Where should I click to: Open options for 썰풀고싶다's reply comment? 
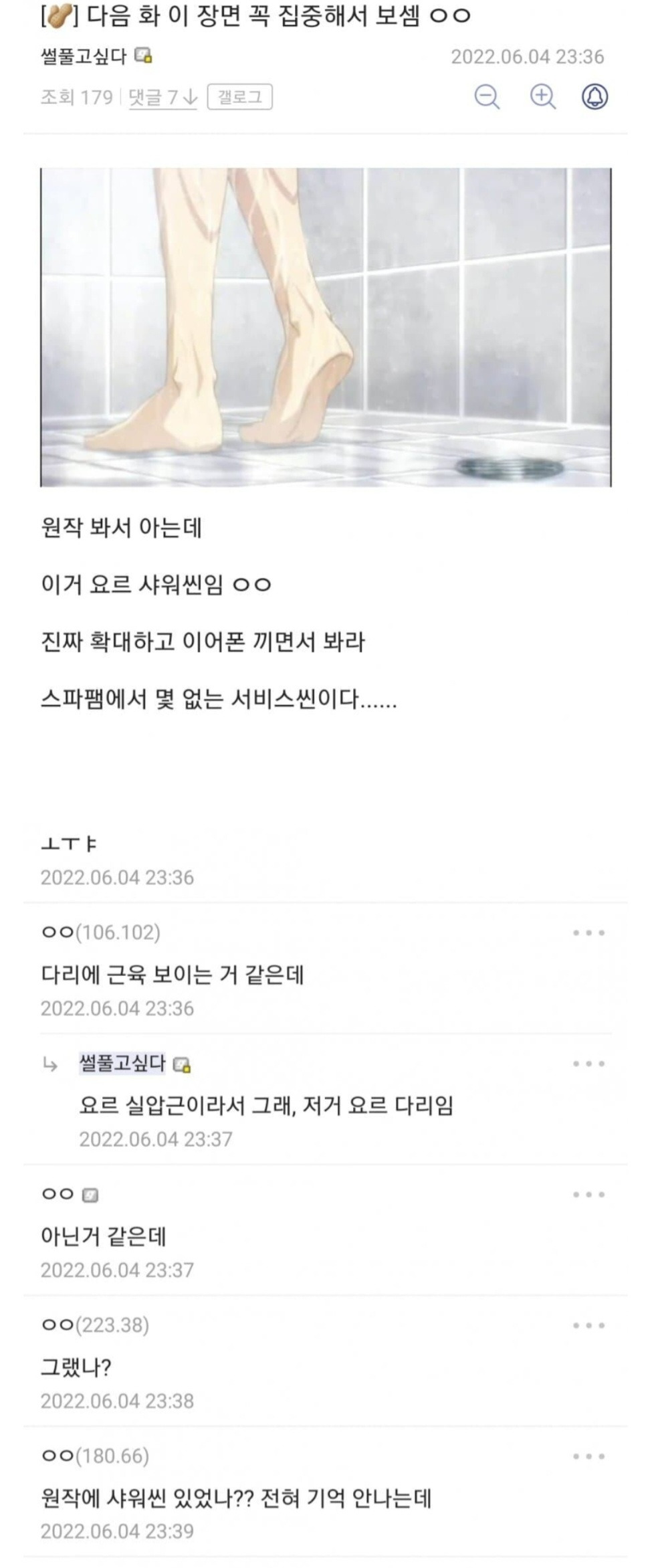coord(588,1064)
